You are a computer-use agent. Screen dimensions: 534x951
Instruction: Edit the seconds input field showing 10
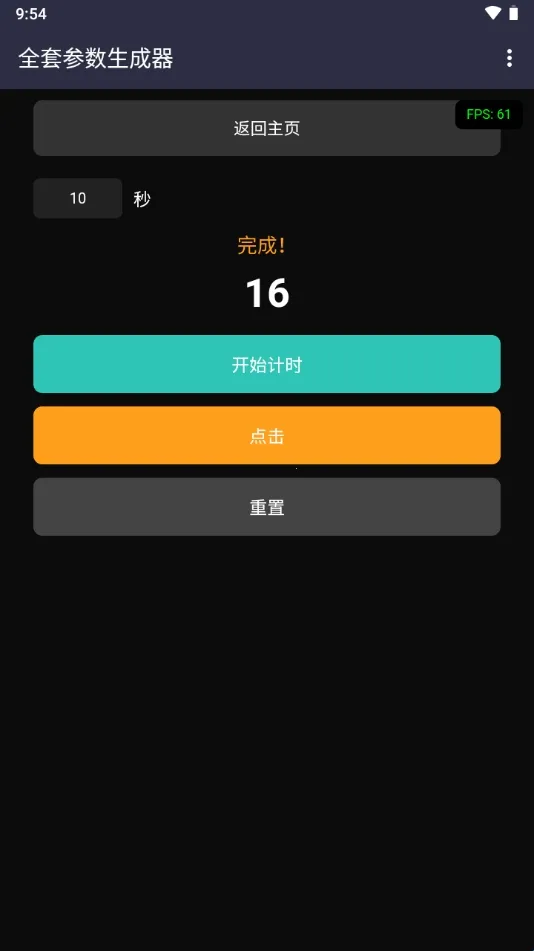(78, 198)
